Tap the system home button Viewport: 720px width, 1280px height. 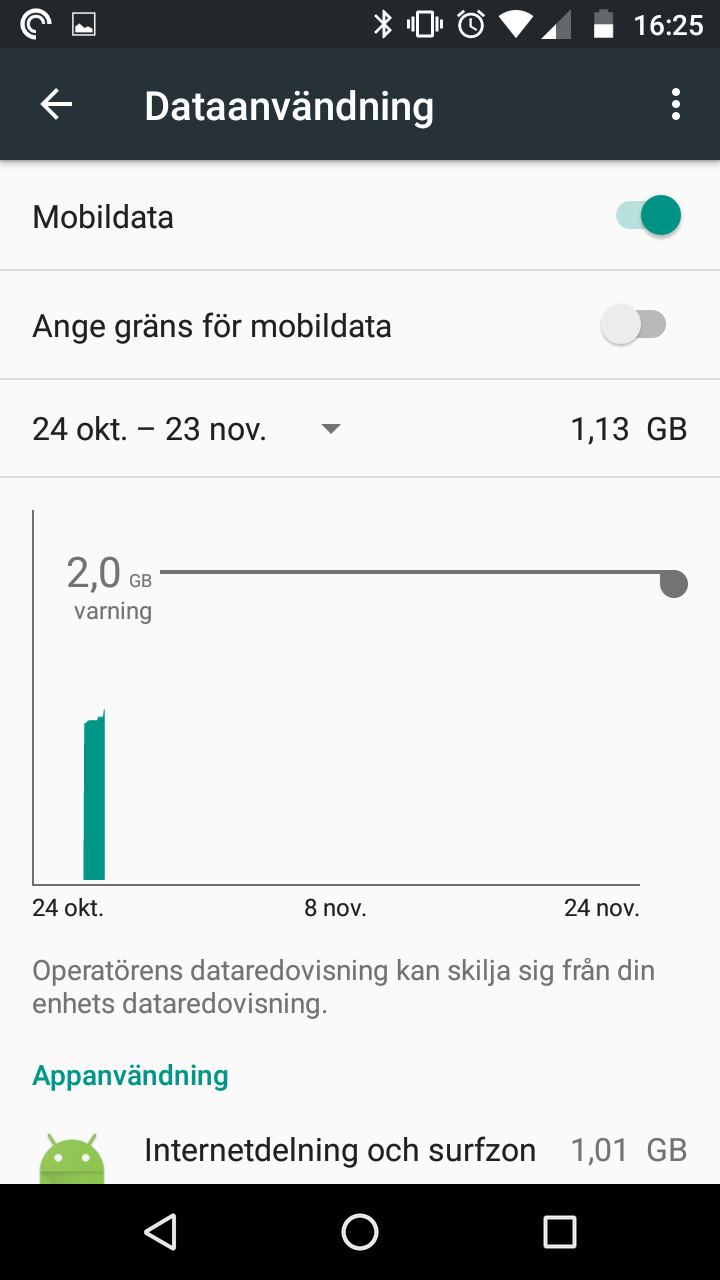click(x=360, y=1232)
